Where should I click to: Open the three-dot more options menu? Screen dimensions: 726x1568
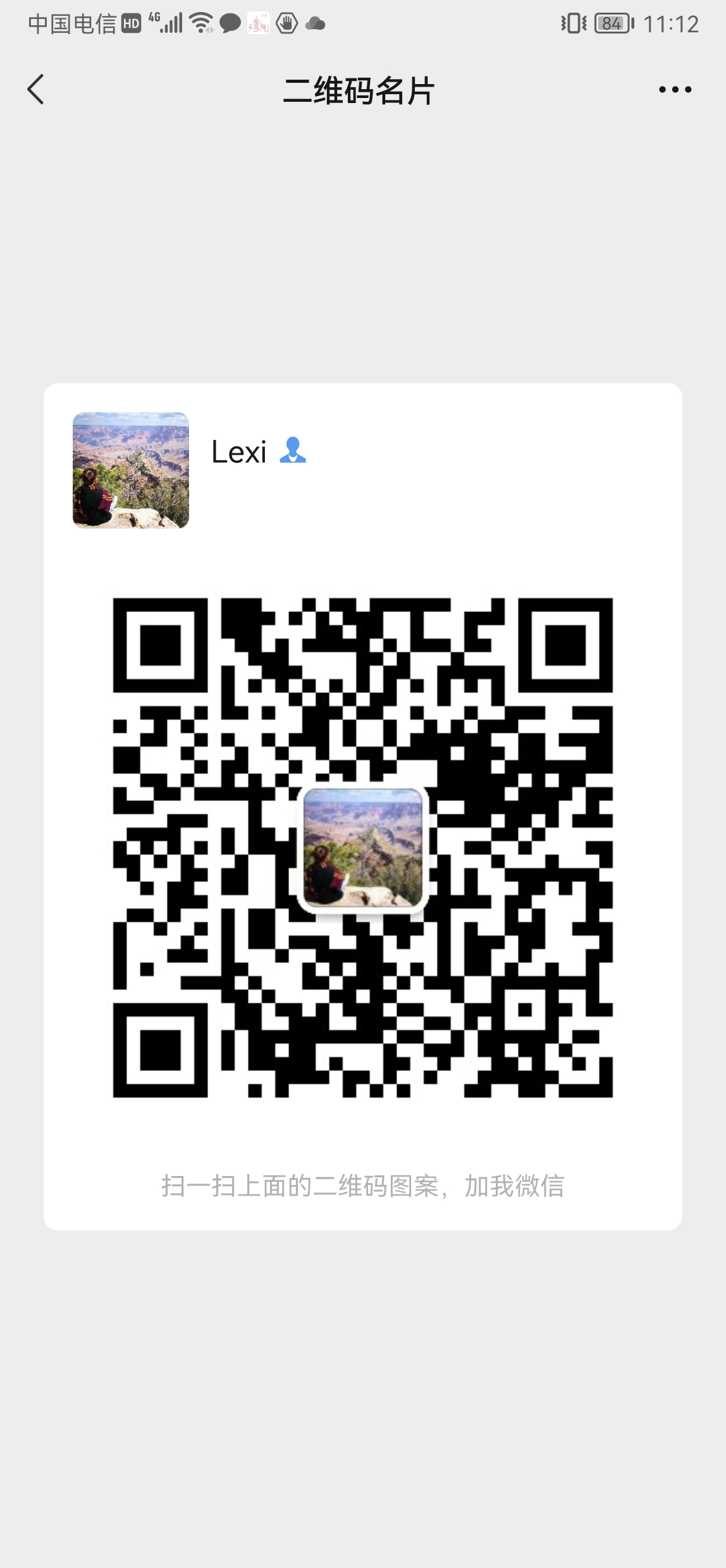pyautogui.click(x=675, y=90)
